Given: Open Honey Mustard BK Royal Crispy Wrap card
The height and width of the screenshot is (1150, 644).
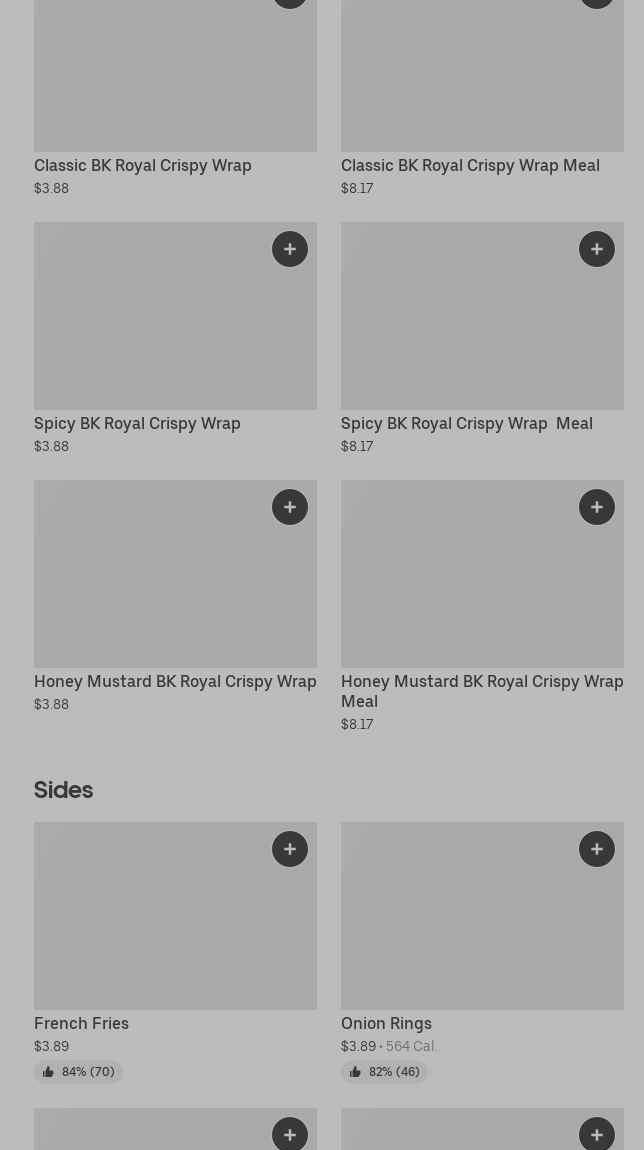Looking at the screenshot, I should click(175, 681).
